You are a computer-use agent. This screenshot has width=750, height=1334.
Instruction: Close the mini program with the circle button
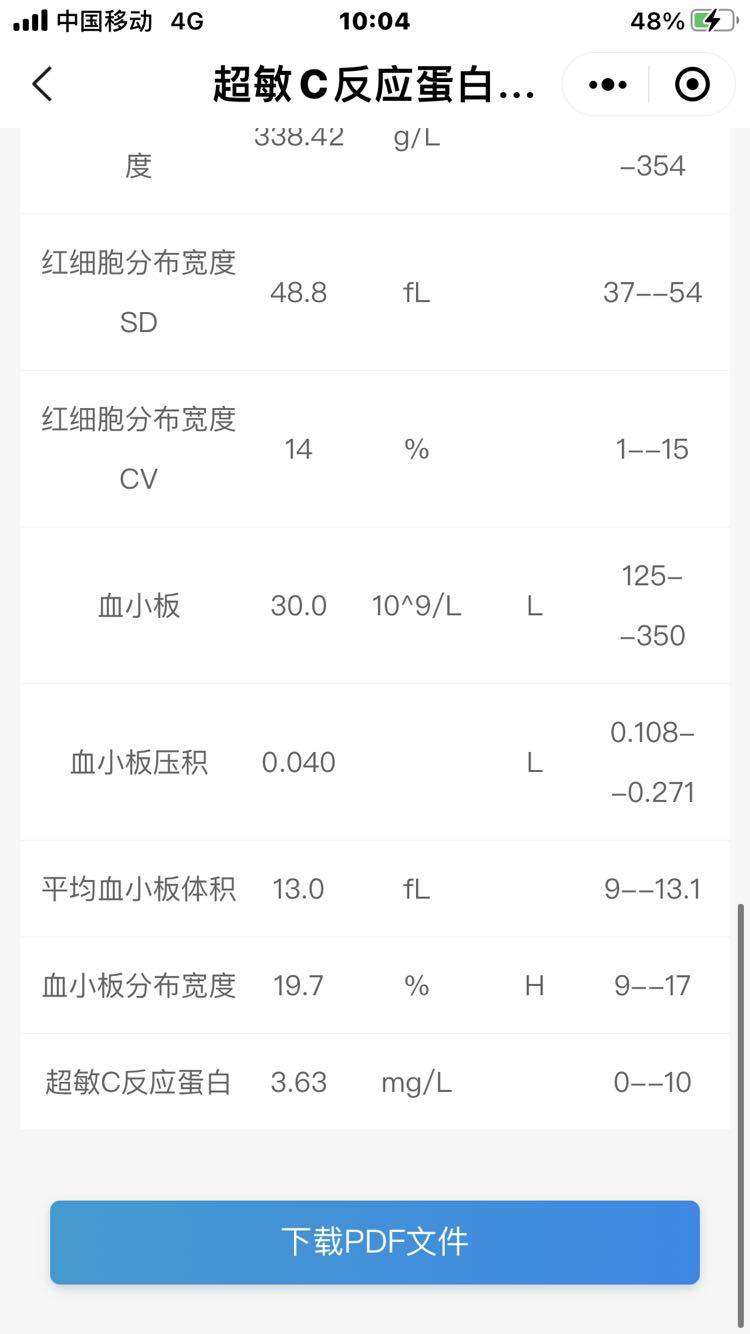pyautogui.click(x=692, y=85)
